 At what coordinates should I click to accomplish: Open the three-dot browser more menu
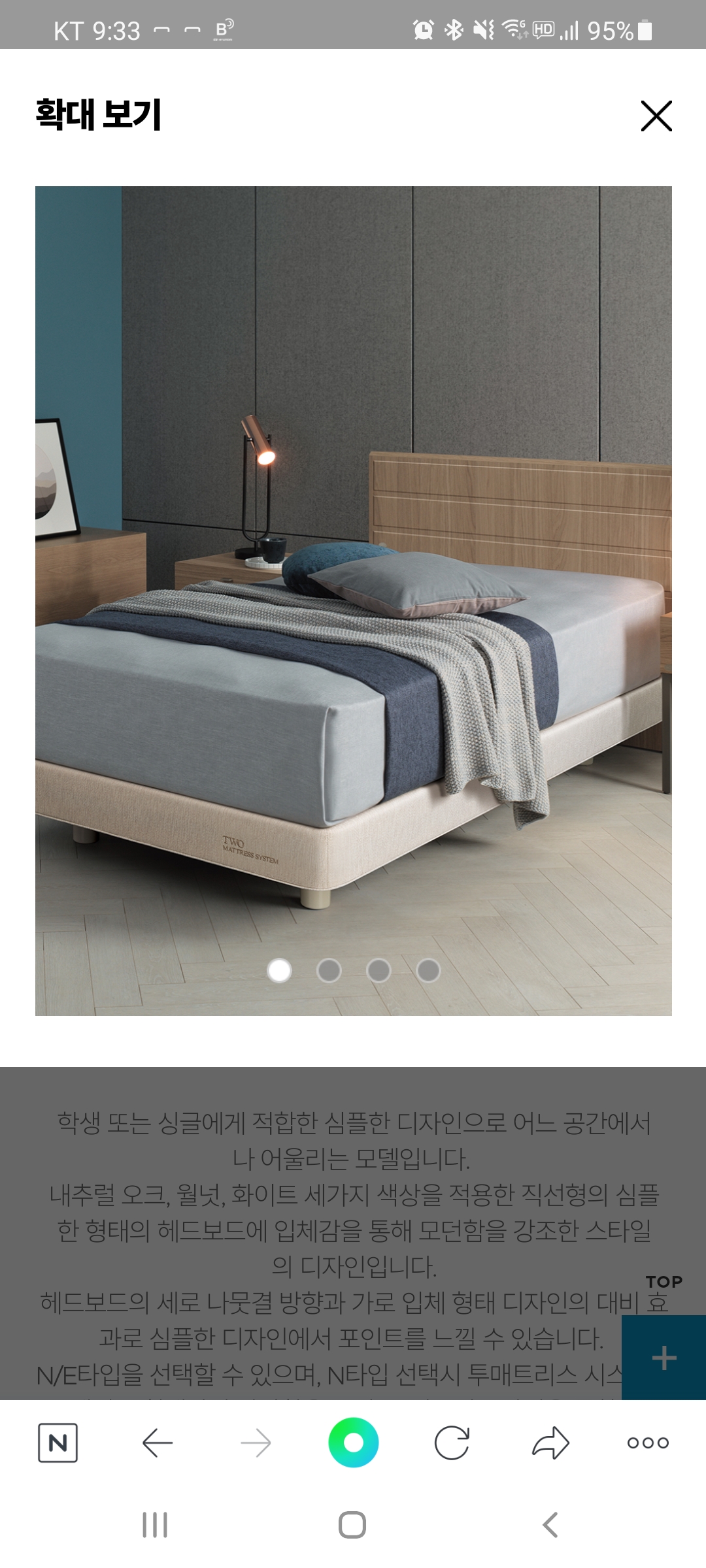(648, 1443)
